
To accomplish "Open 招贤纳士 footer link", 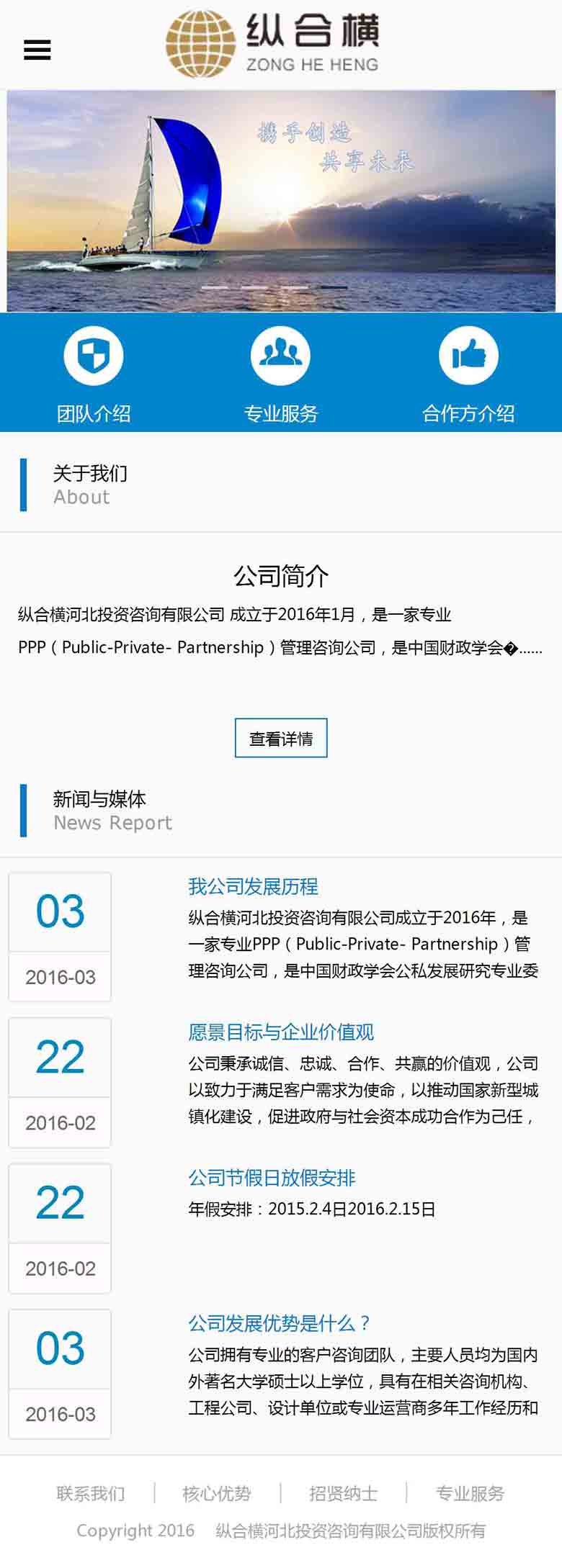I will pos(343,1494).
